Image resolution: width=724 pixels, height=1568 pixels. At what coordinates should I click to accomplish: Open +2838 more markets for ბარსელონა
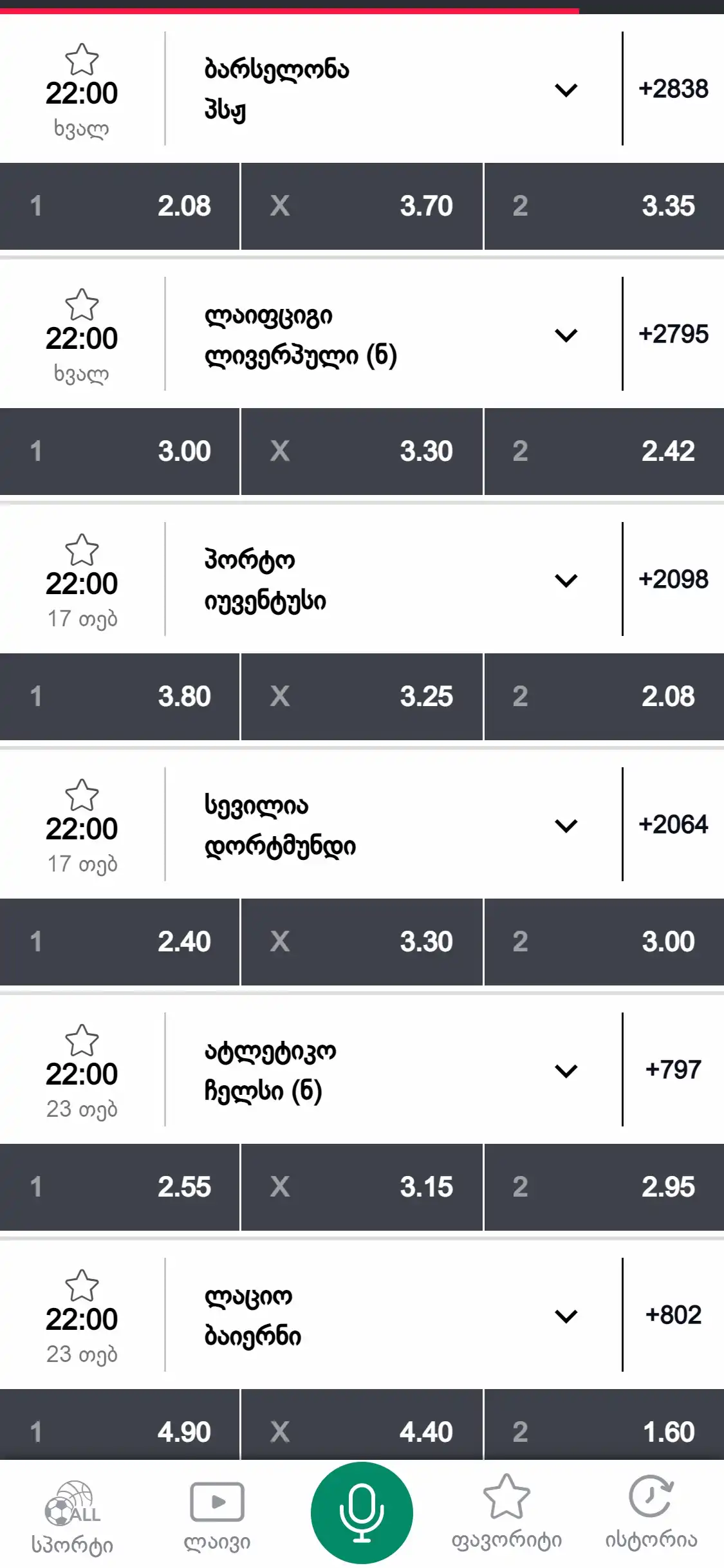(673, 89)
